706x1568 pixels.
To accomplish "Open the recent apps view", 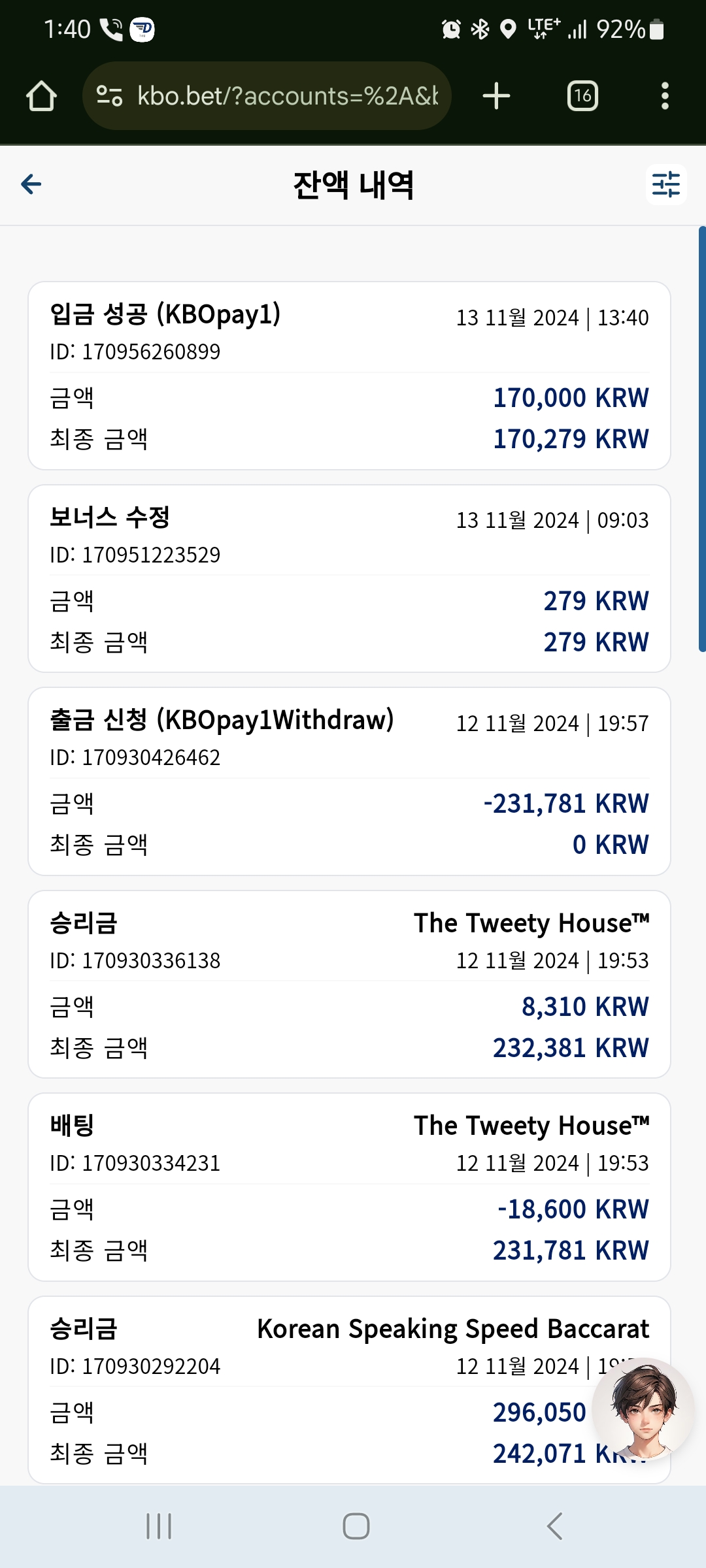I will point(159,1526).
